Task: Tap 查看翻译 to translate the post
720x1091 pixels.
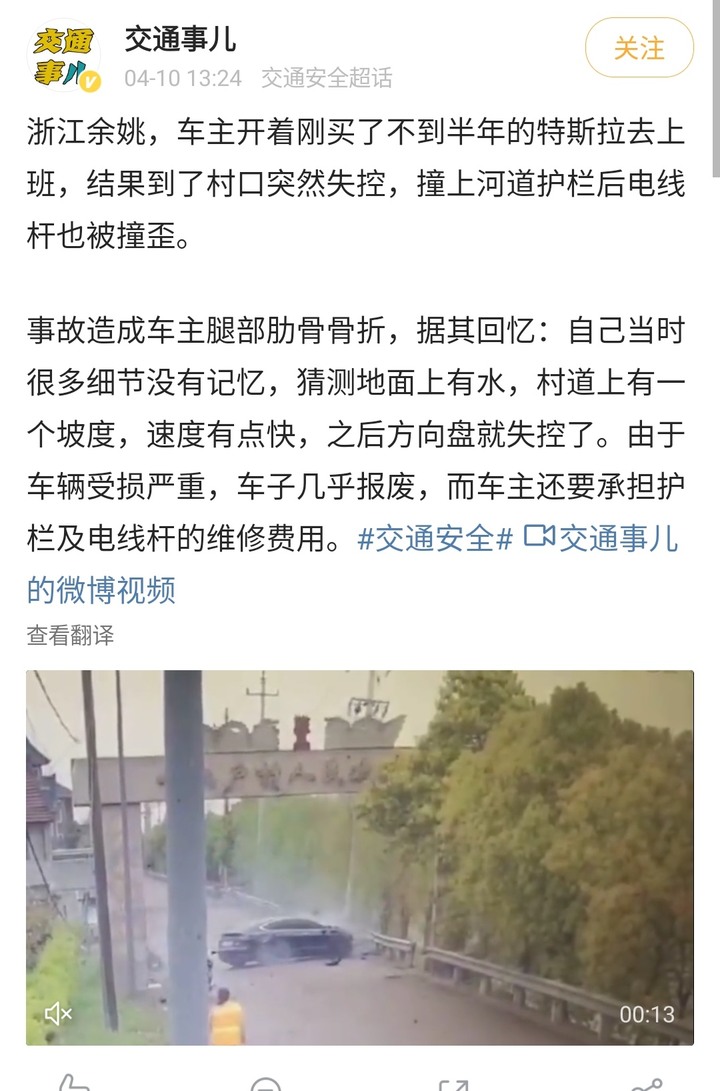Action: [x=70, y=635]
